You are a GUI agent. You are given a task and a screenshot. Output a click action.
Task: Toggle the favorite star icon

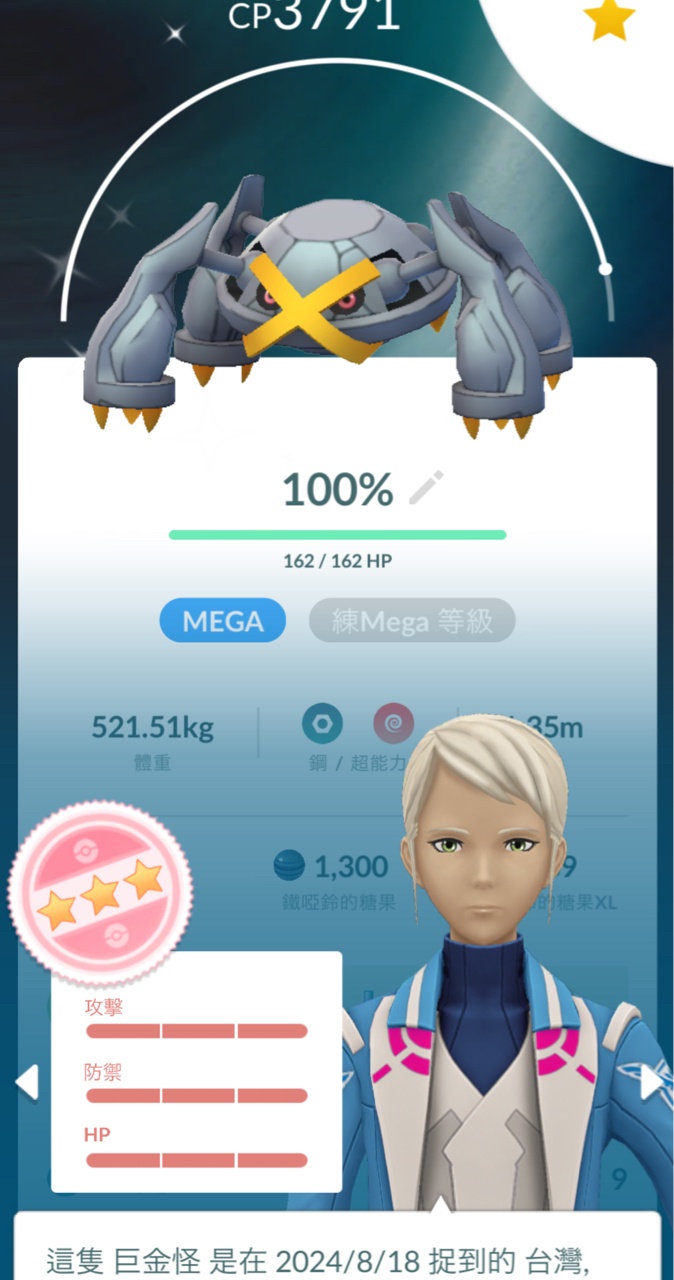click(611, 18)
